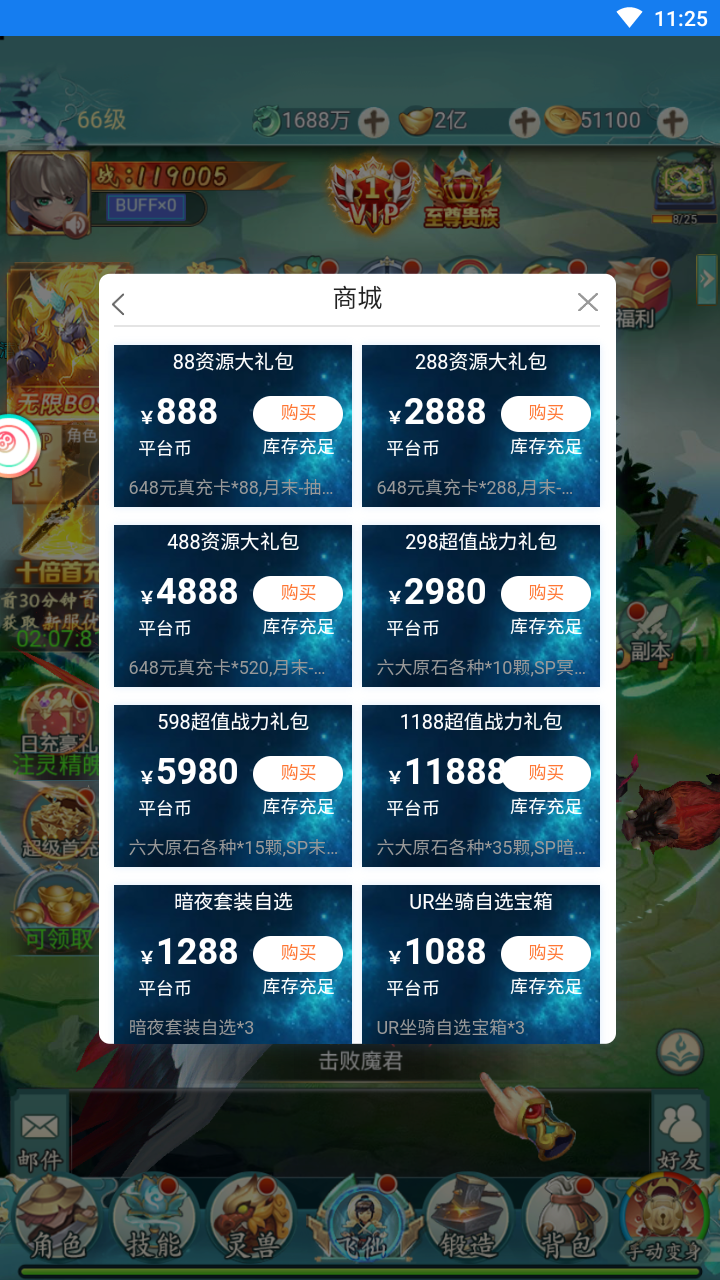Viewport: 720px width, 1280px height.
Task: Buy the 88资源大礼包 package
Action: point(298,413)
